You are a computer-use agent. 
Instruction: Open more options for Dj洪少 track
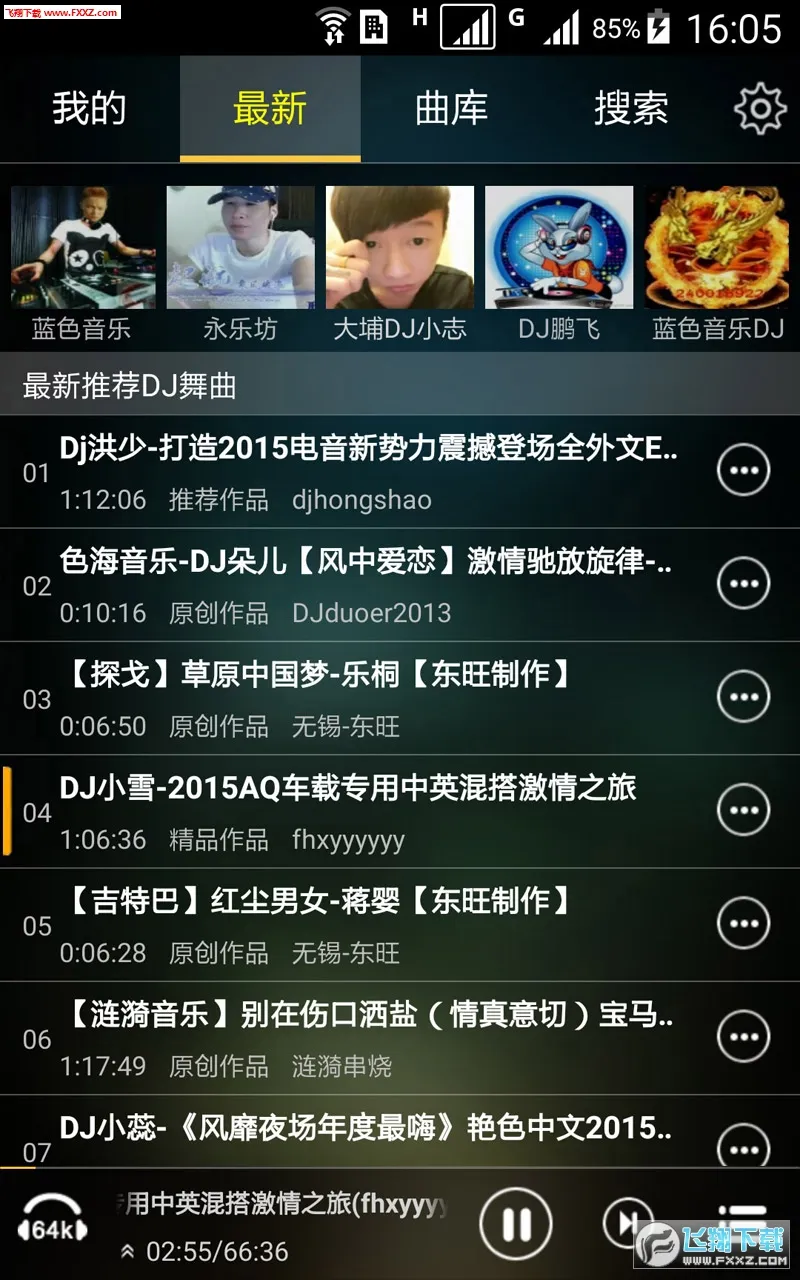[x=743, y=471]
